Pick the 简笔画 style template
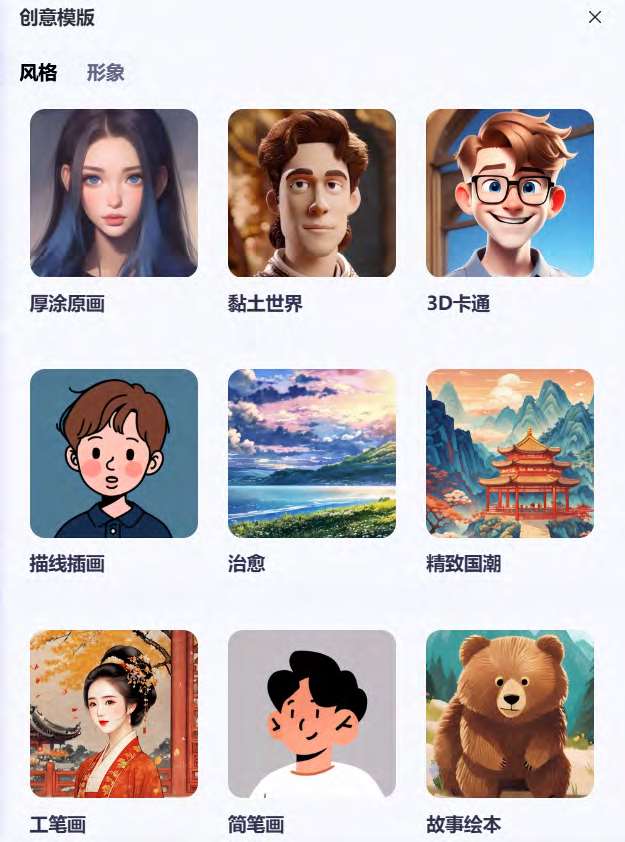 [x=312, y=714]
